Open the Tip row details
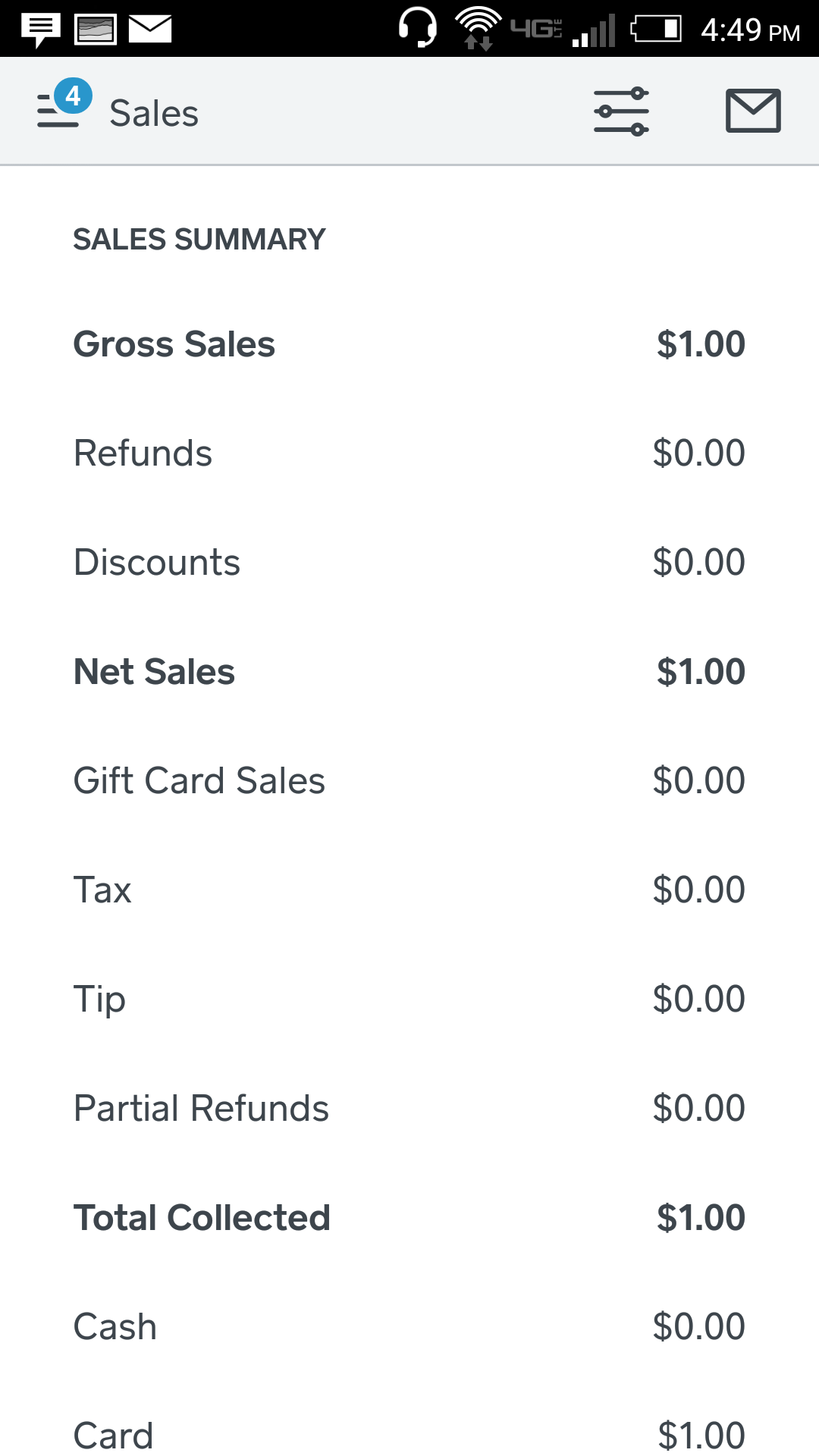The image size is (819, 1456). [409, 999]
